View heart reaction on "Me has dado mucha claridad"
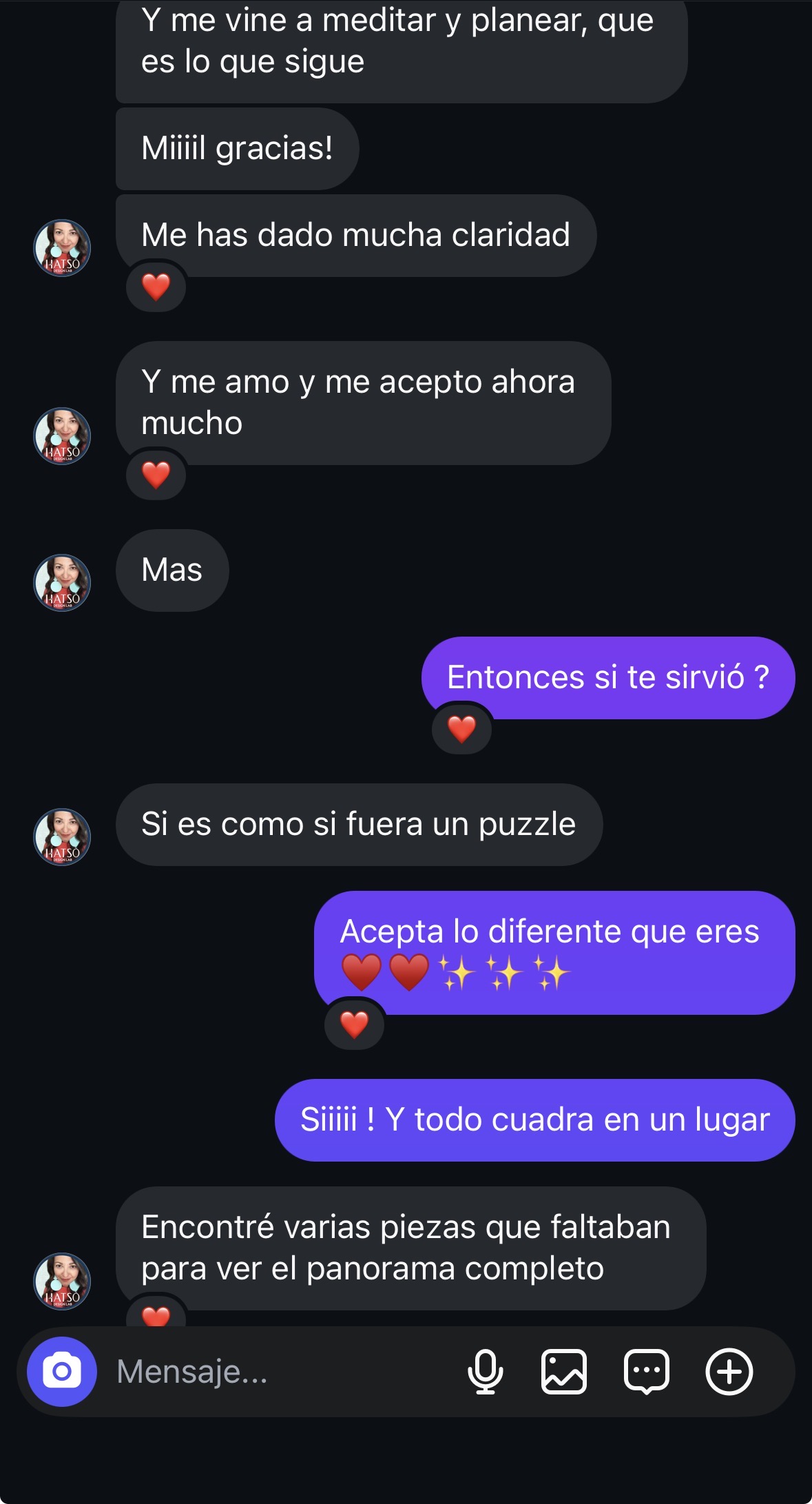Image resolution: width=812 pixels, height=1504 pixels. point(156,287)
